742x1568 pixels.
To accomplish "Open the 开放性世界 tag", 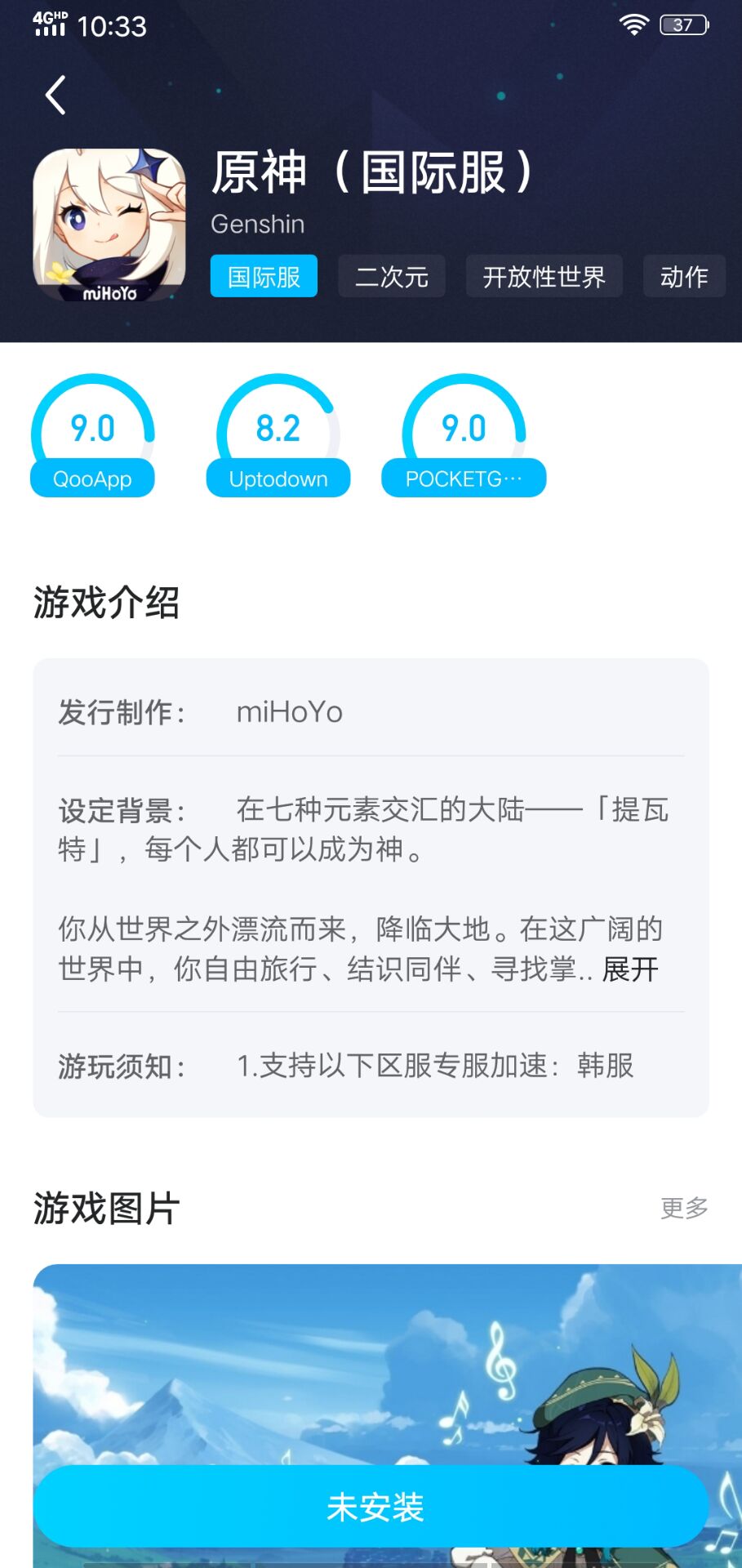I will point(544,277).
